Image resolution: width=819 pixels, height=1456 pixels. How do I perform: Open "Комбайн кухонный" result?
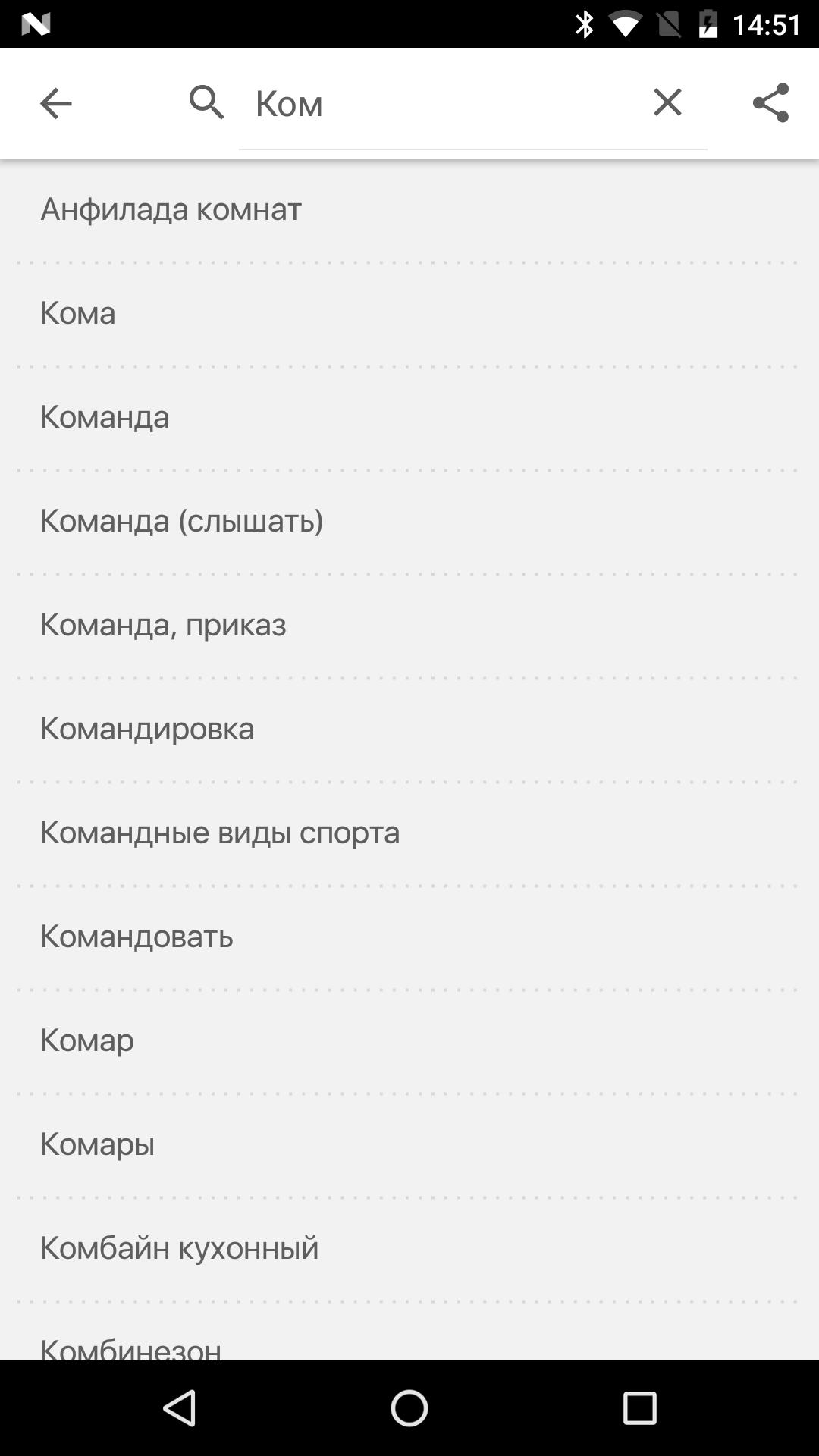point(409,1250)
